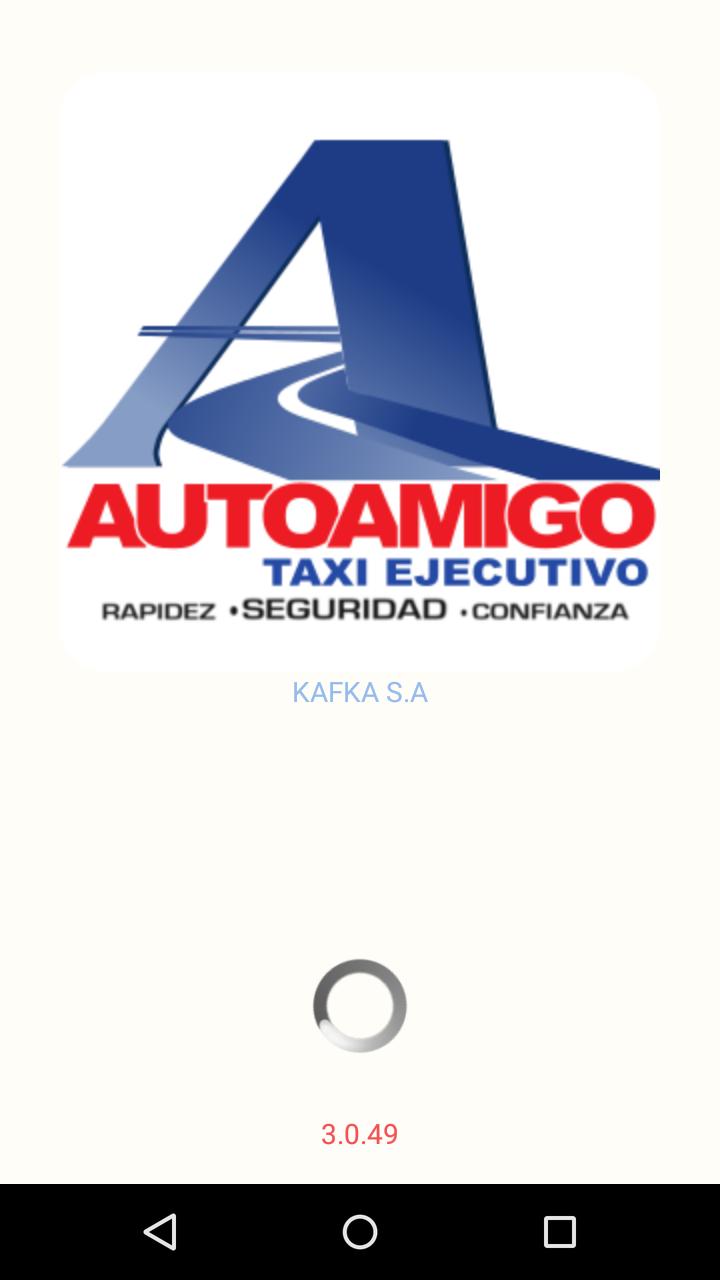The height and width of the screenshot is (1280, 720).
Task: Tap the AUTOAMIGO app logo
Action: pos(360,370)
